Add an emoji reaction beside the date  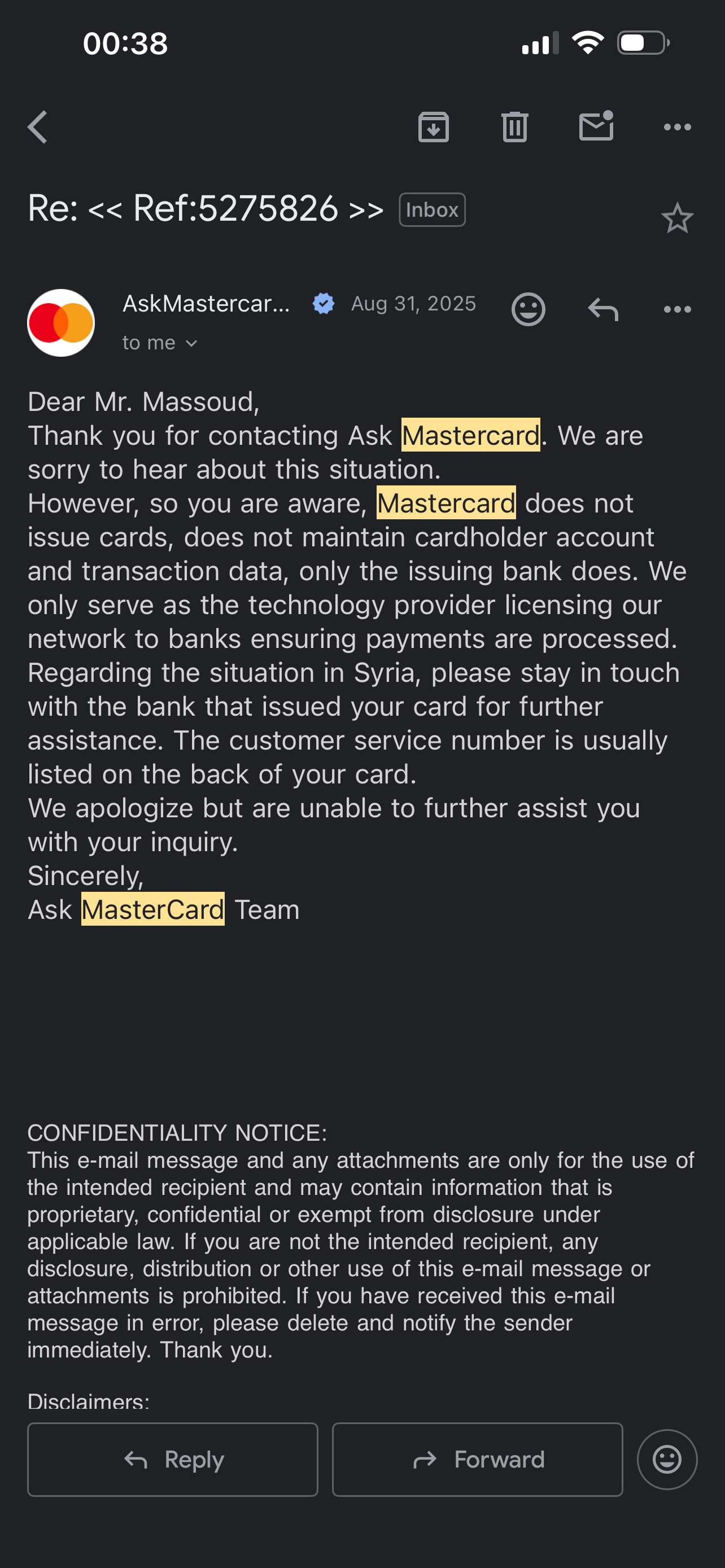point(528,309)
